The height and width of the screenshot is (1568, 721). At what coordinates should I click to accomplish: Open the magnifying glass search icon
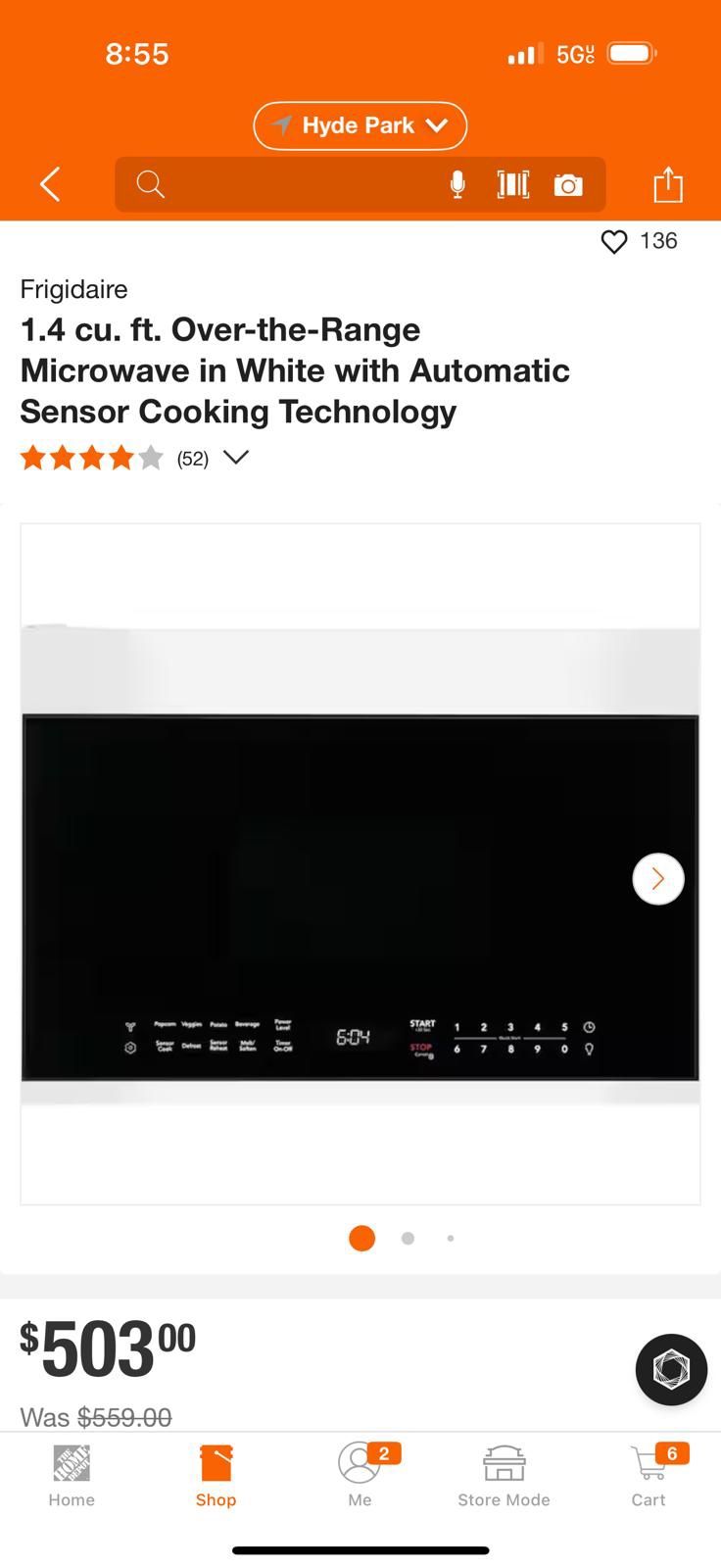pyautogui.click(x=150, y=183)
